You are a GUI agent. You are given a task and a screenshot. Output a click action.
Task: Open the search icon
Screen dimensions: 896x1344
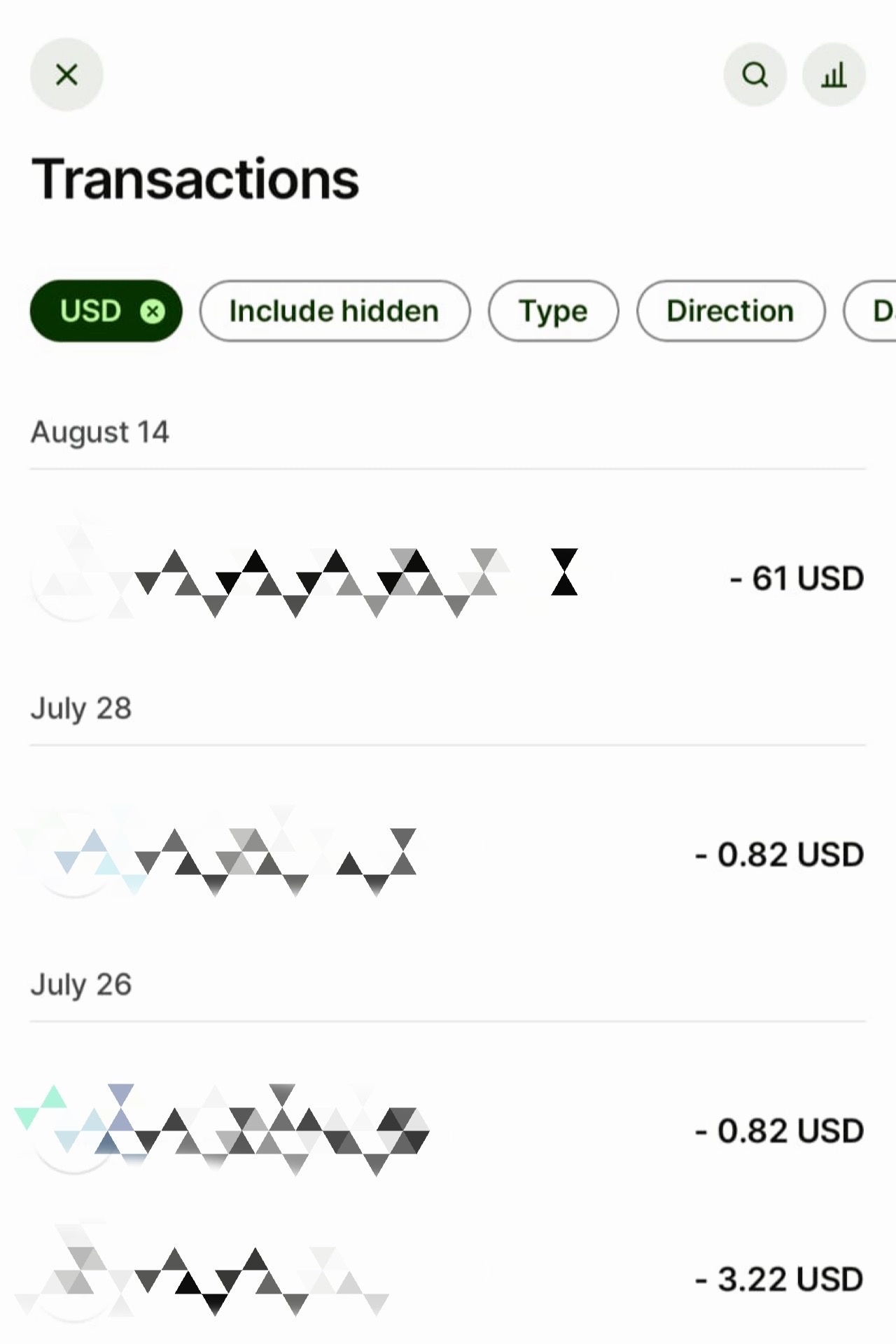[755, 73]
